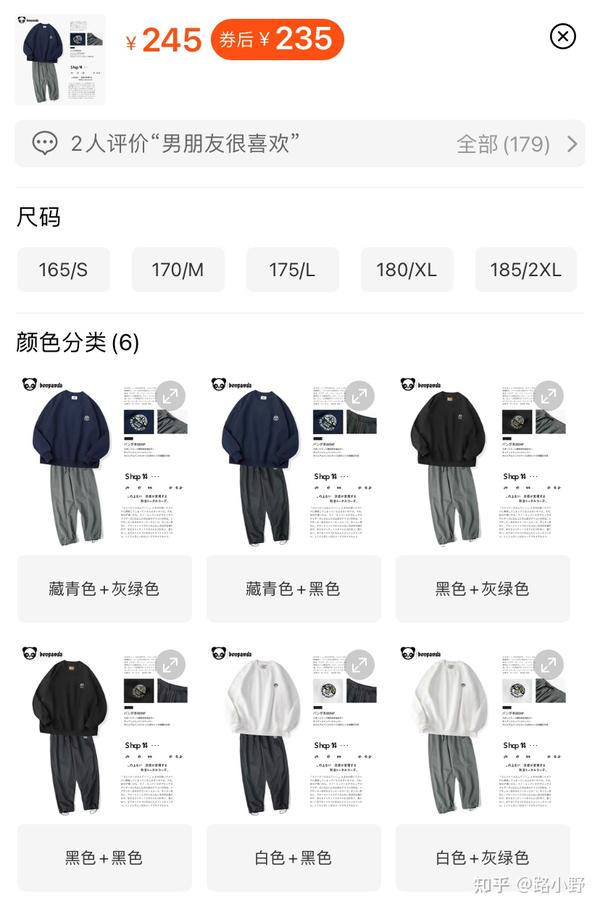Close the product options sheet
This screenshot has width=600, height=909.
click(x=563, y=37)
